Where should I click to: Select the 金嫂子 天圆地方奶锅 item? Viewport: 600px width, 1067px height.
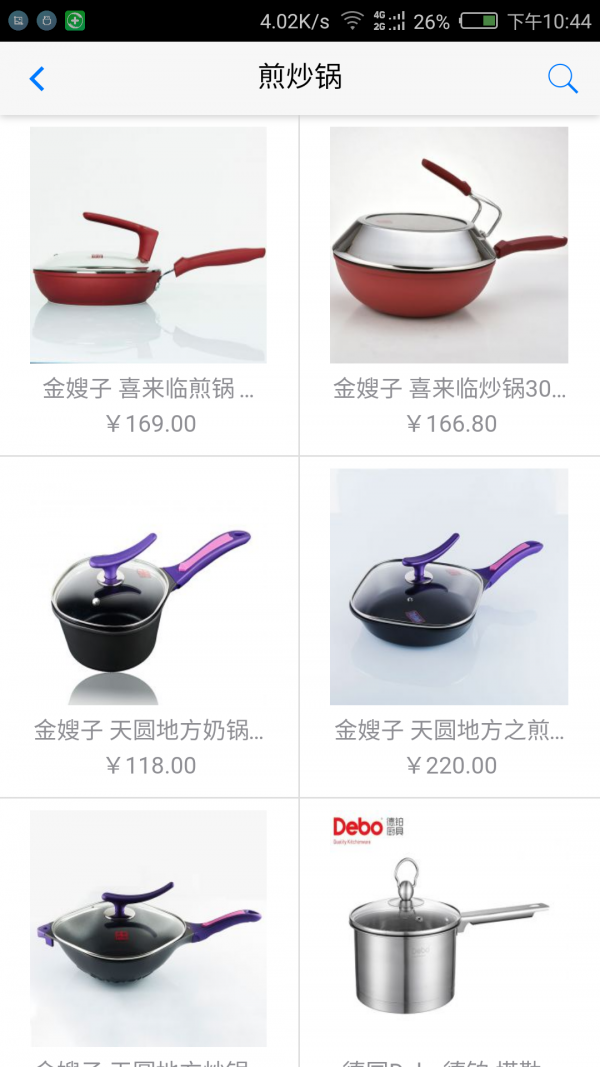click(149, 588)
